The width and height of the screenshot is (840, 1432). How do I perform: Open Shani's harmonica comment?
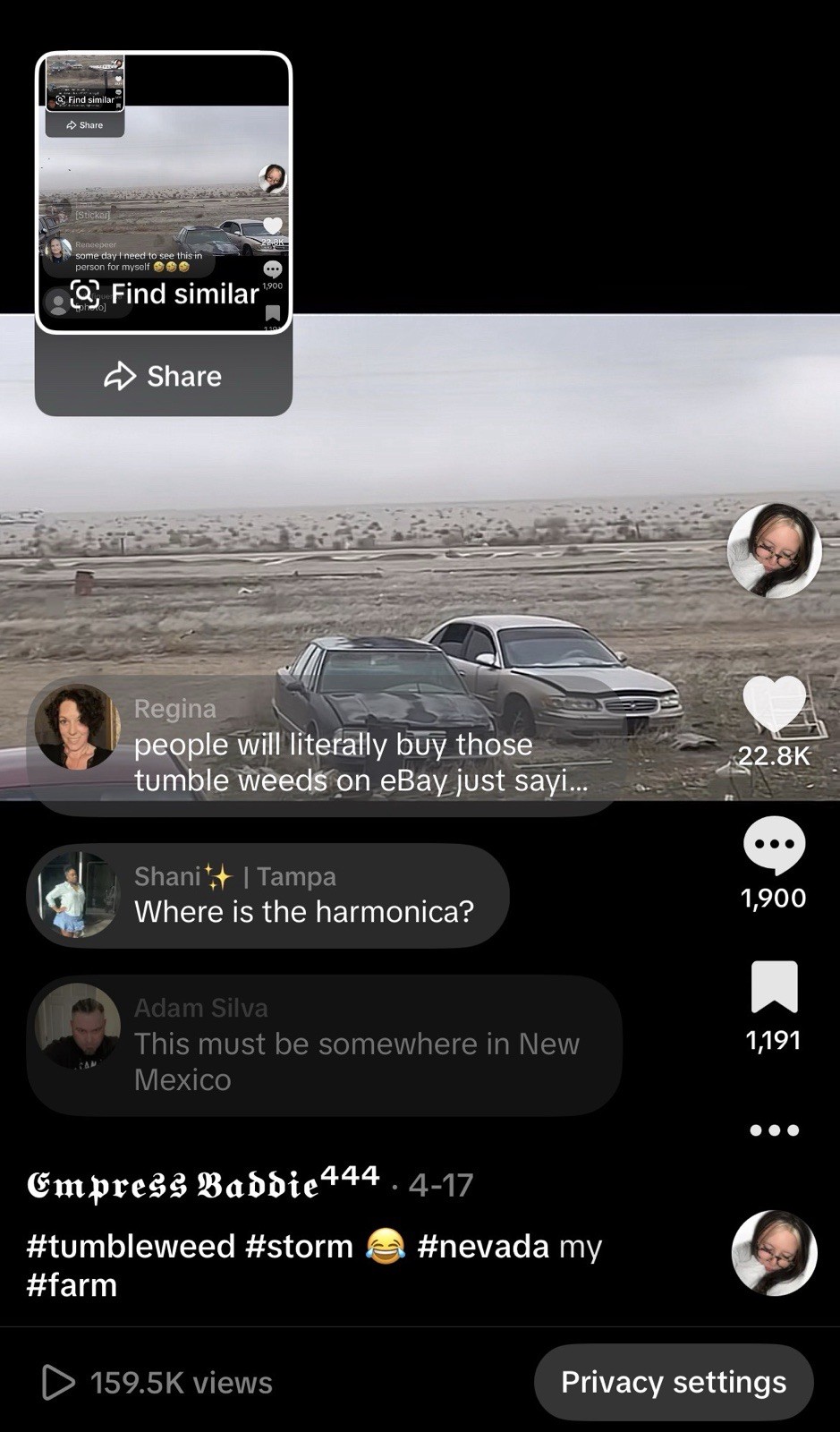267,895
